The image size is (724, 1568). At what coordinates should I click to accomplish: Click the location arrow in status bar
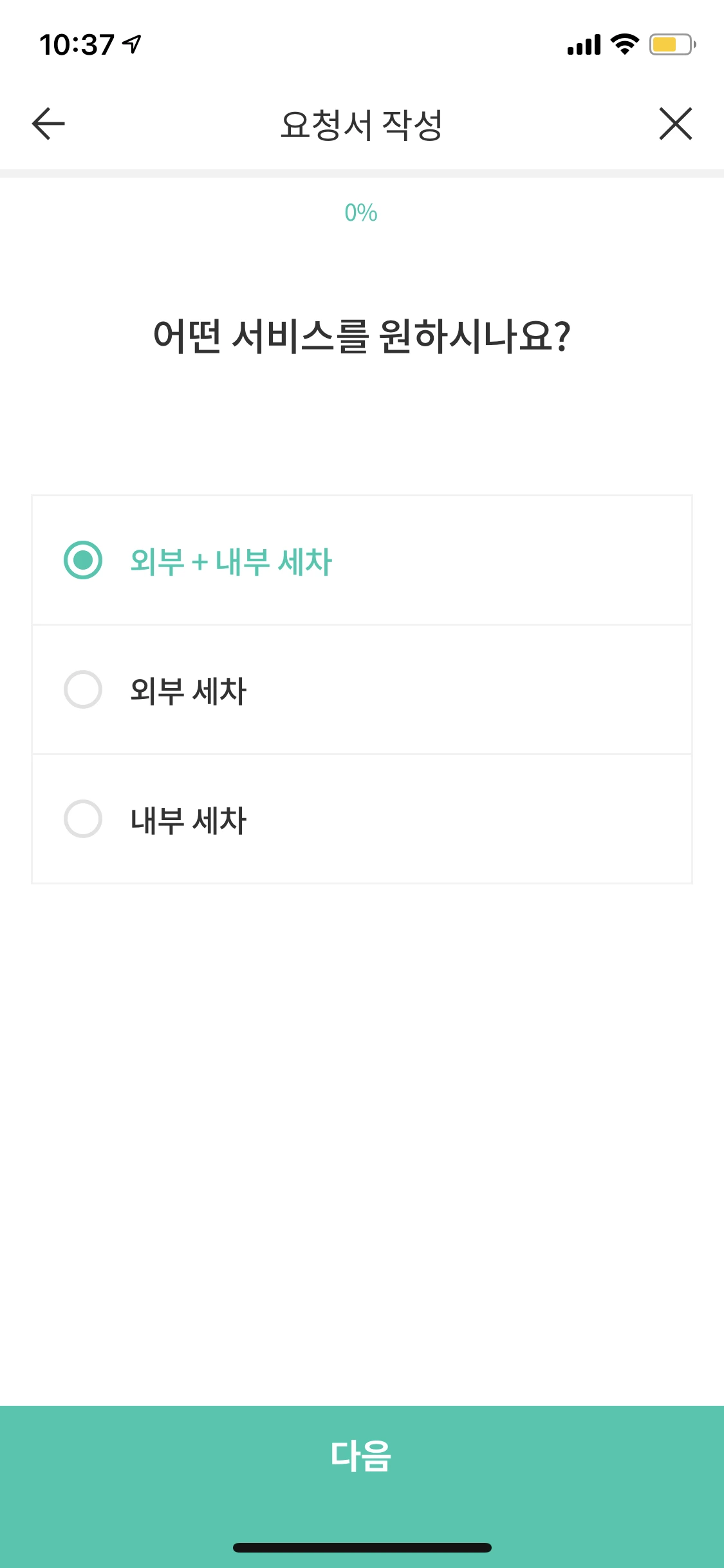coord(132,42)
